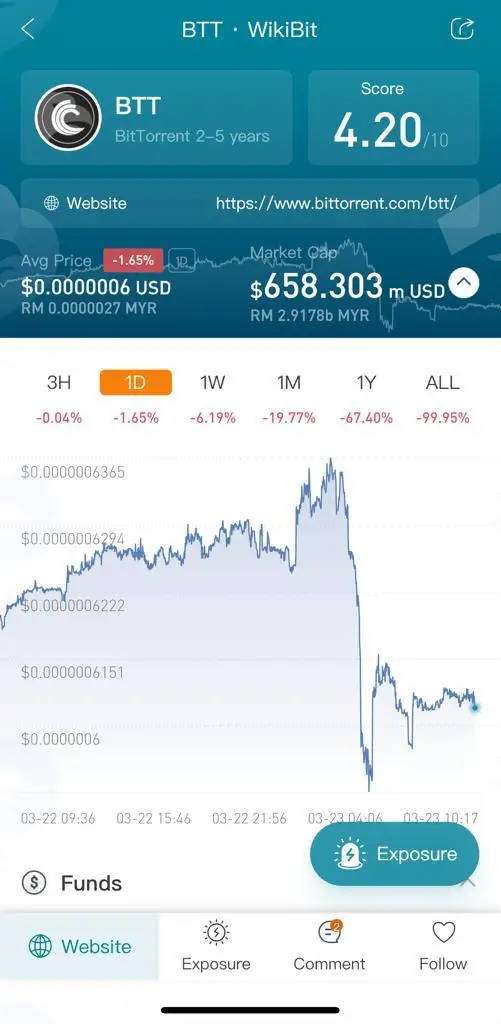
Task: Switch chart to 3H range
Action: (59, 383)
